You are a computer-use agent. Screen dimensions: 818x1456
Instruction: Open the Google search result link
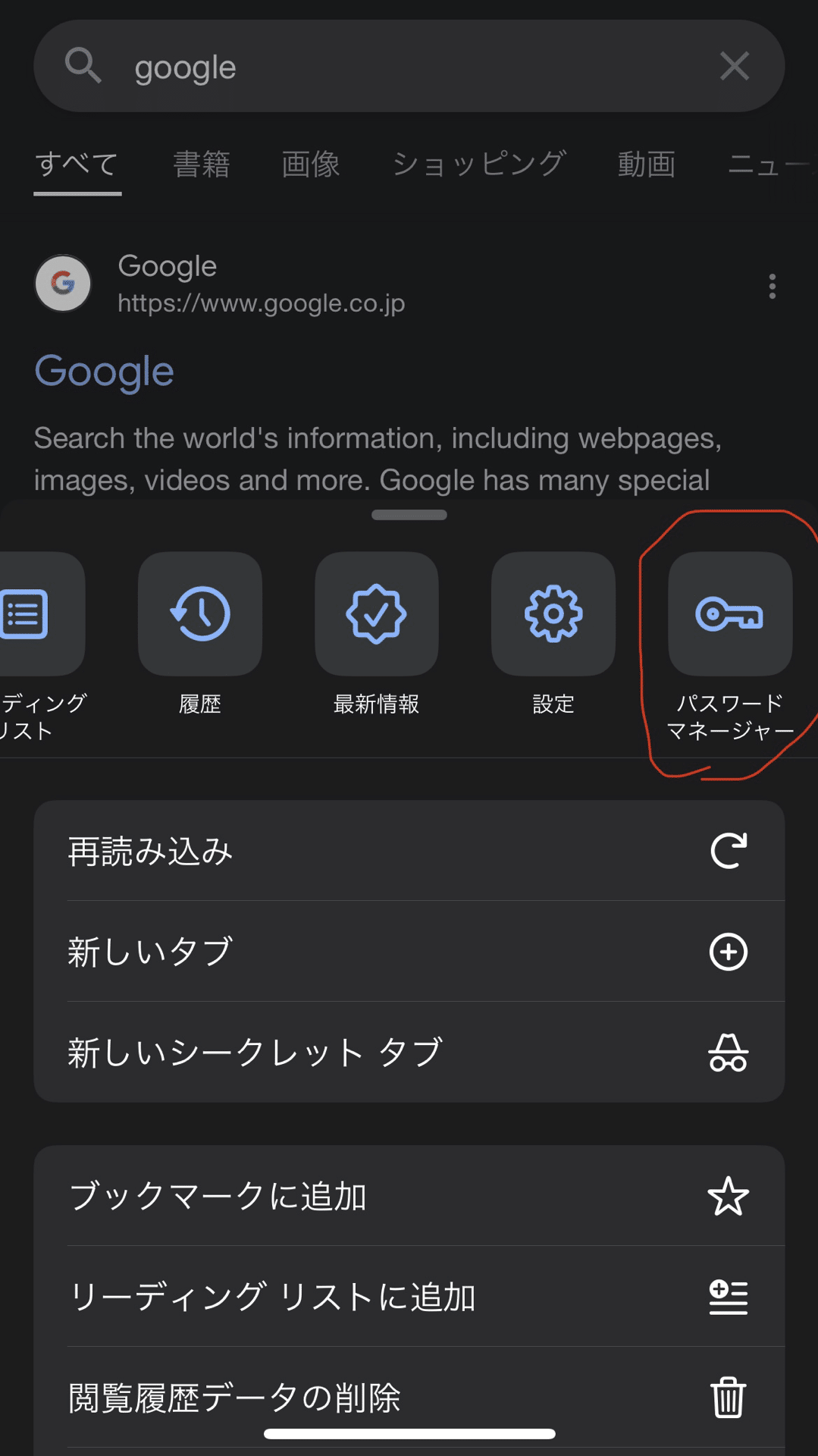pos(105,372)
